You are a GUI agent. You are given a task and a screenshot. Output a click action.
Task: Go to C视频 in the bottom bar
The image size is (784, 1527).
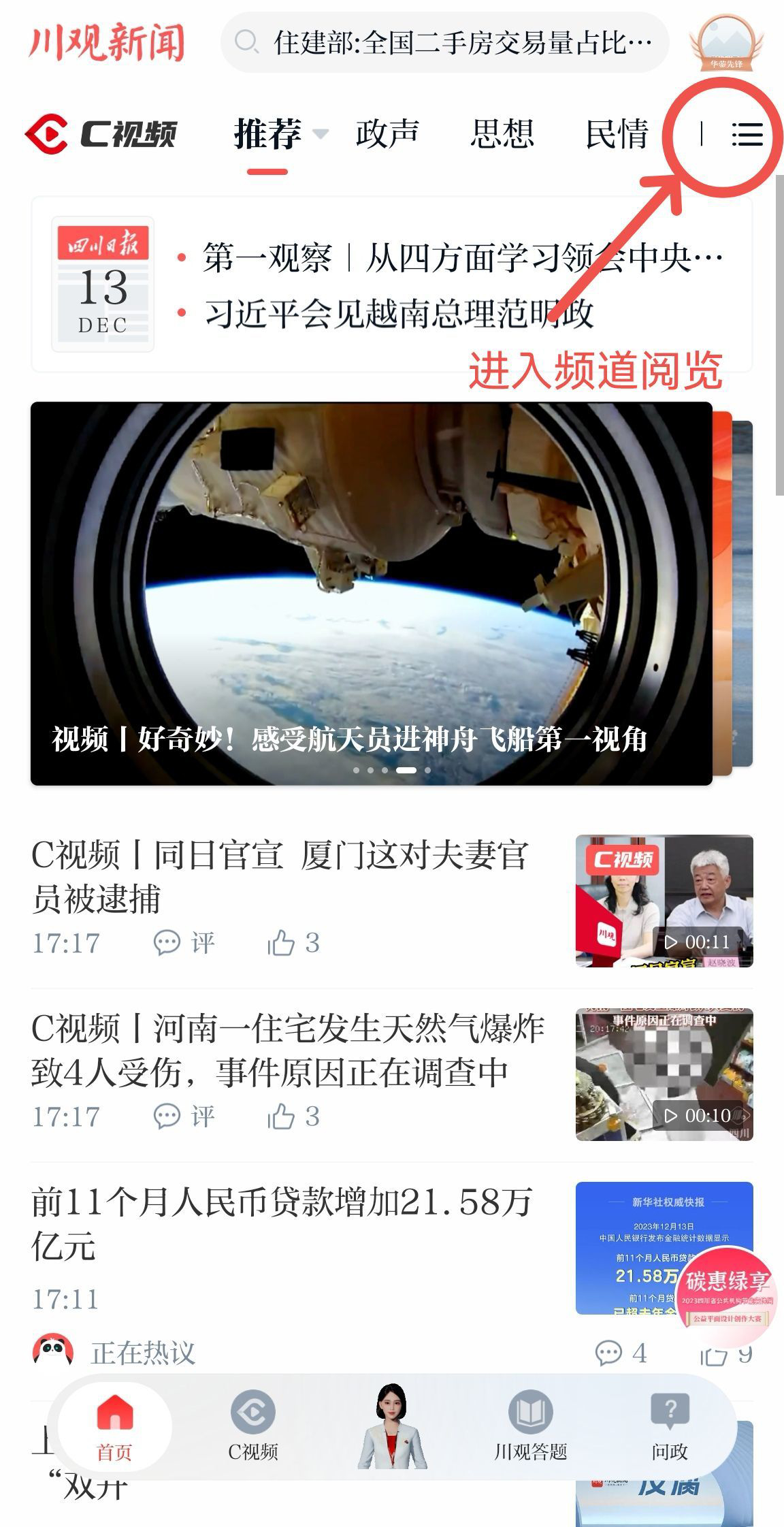tap(252, 1425)
